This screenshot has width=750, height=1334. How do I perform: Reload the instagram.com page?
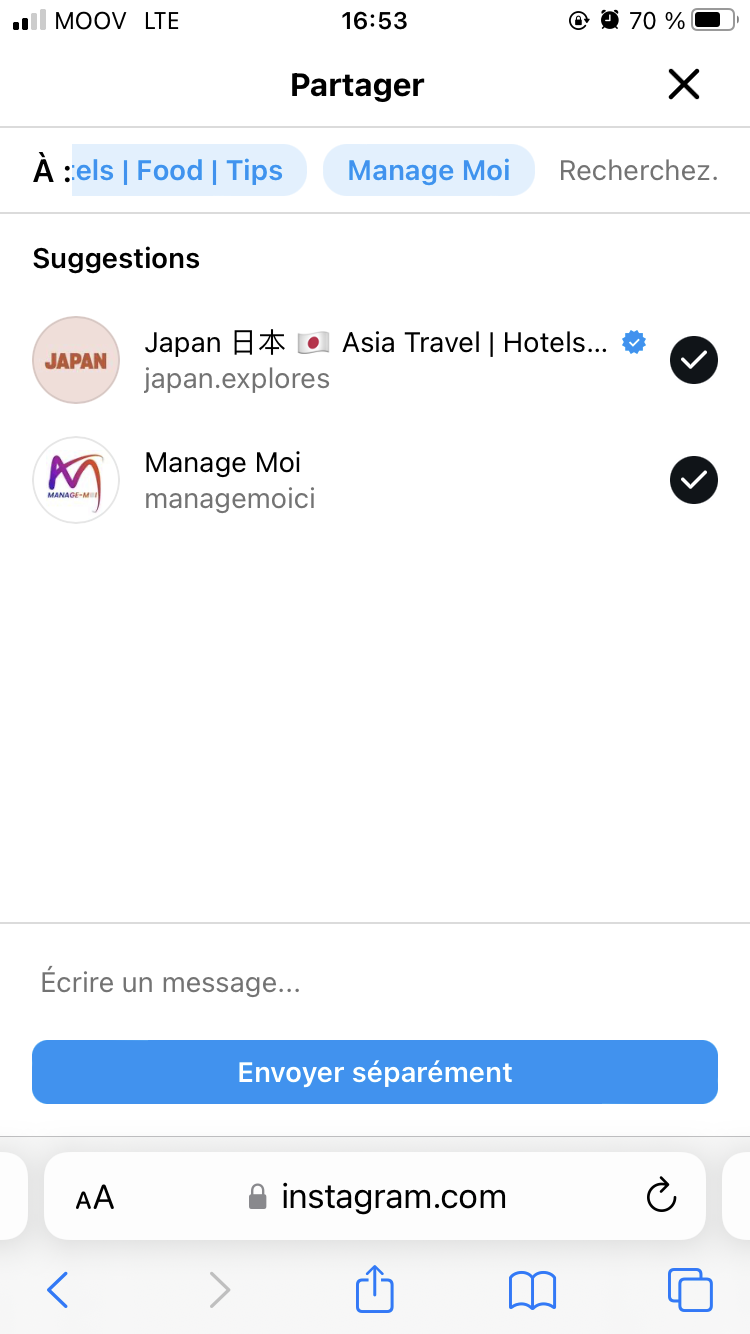coord(661,1196)
